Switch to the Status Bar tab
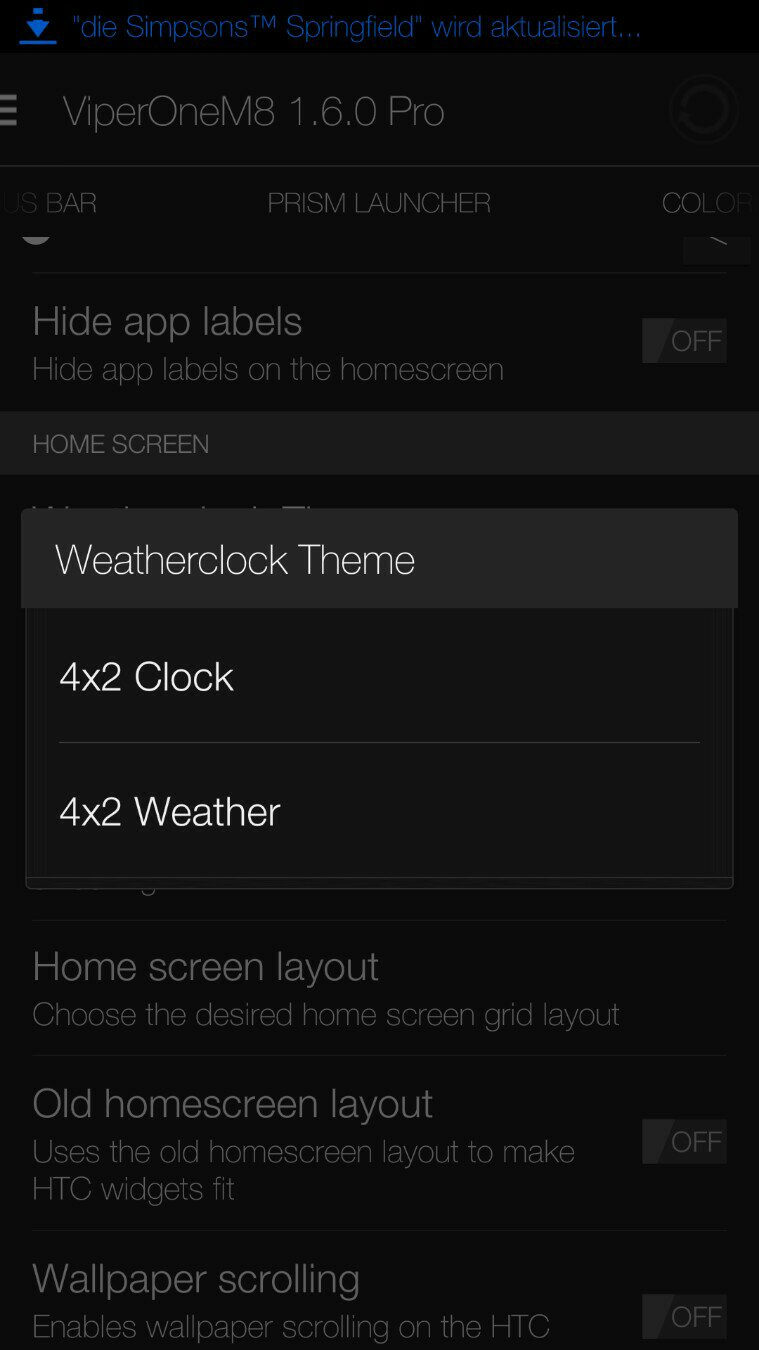The height and width of the screenshot is (1350, 759). pyautogui.click(x=49, y=203)
